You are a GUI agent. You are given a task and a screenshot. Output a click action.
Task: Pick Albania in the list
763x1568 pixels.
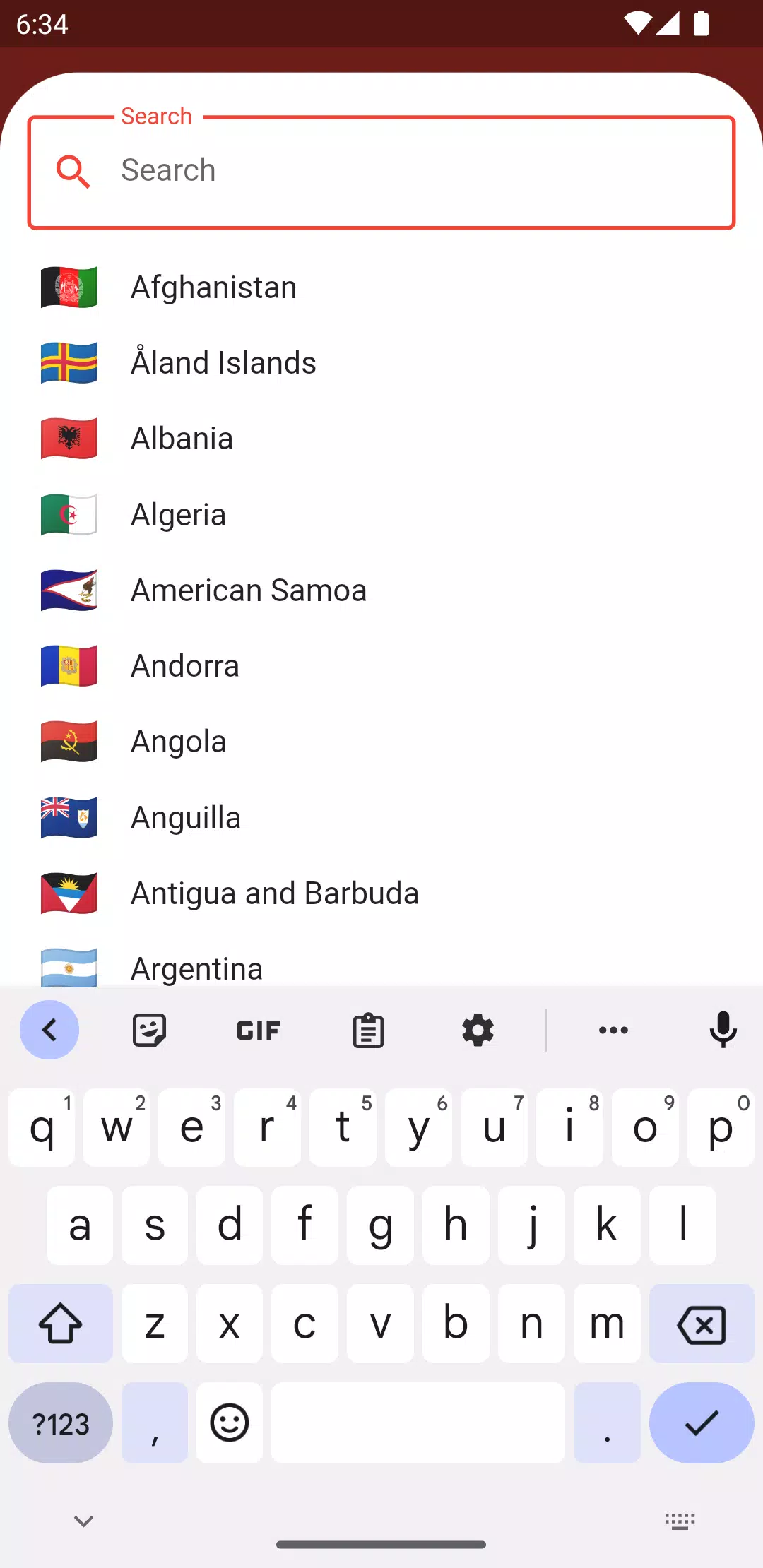[x=381, y=439]
